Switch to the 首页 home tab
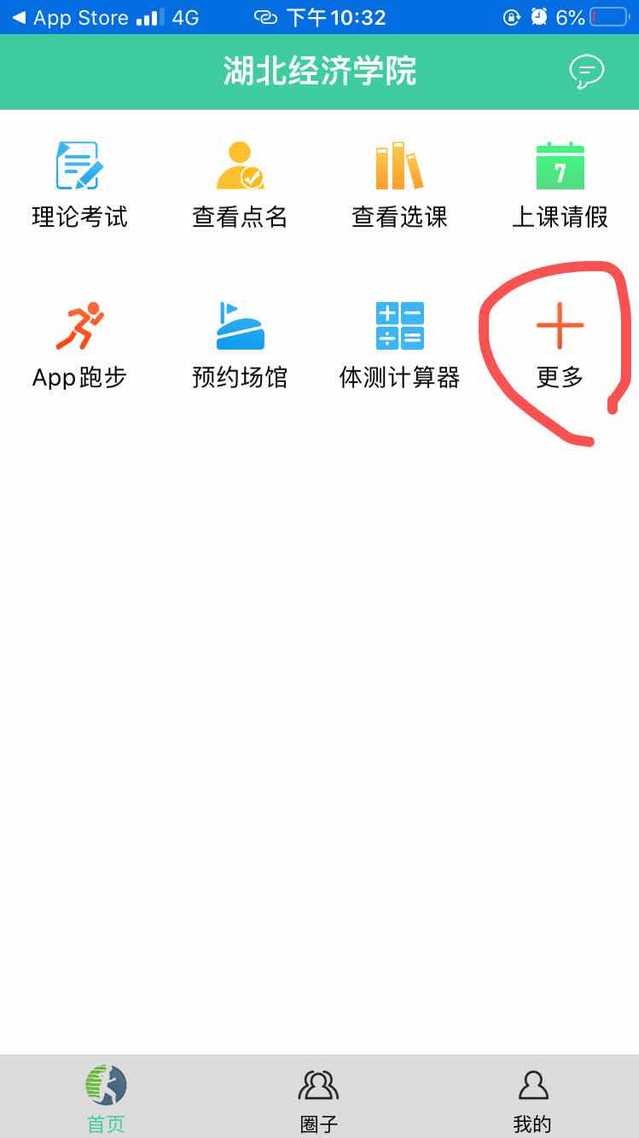 coord(106,1098)
